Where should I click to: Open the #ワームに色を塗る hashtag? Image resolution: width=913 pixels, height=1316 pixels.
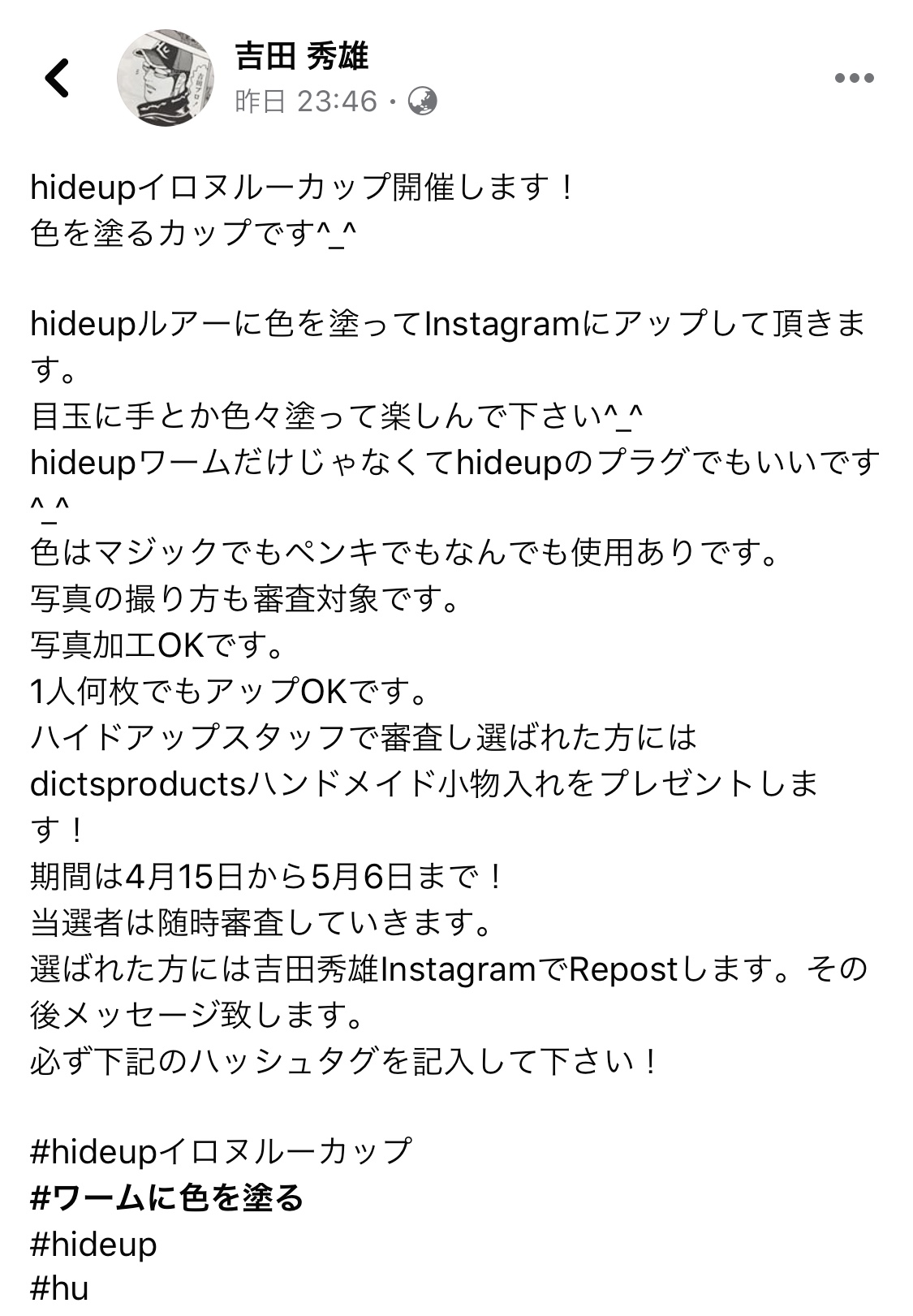coord(167,1197)
